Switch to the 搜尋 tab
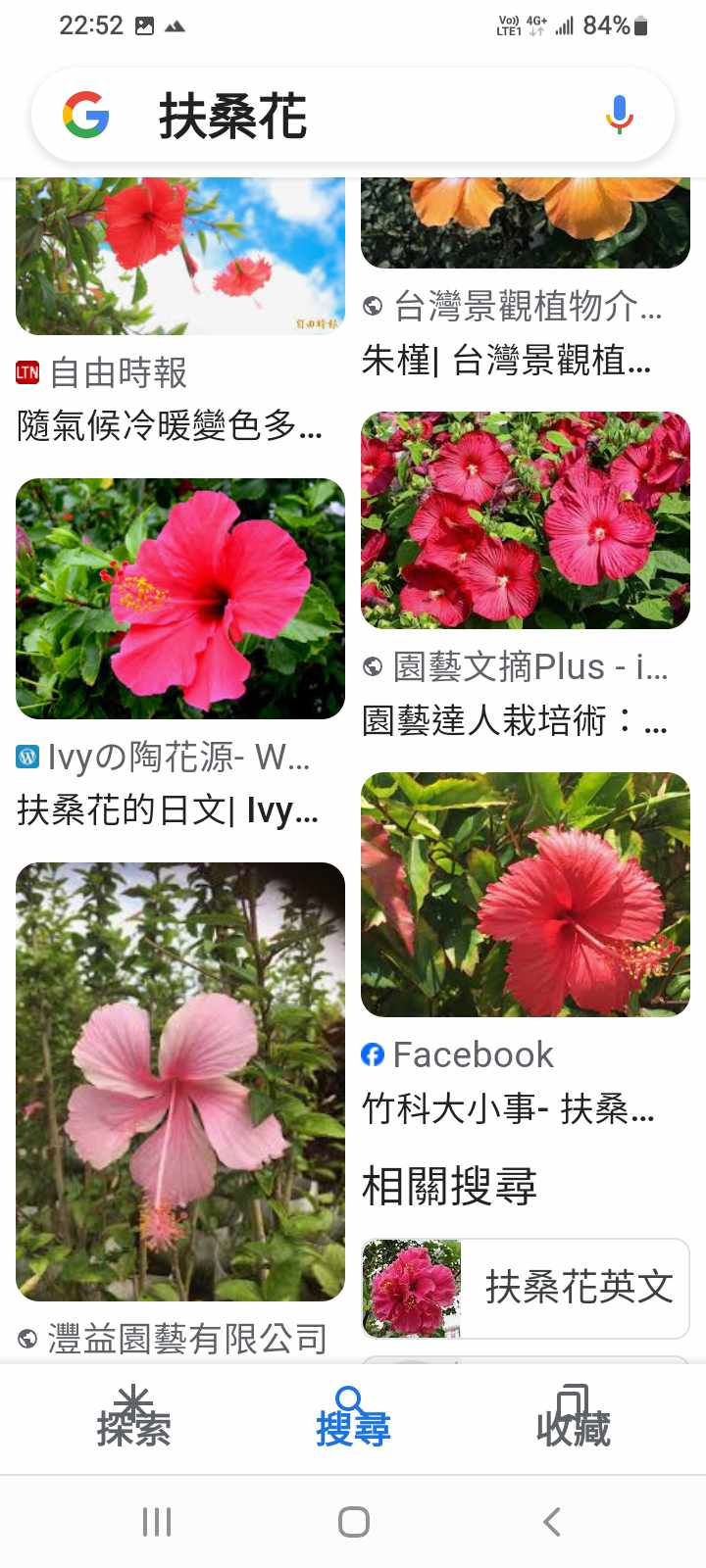Viewport: 706px width, 1568px height. pyautogui.click(x=353, y=1417)
